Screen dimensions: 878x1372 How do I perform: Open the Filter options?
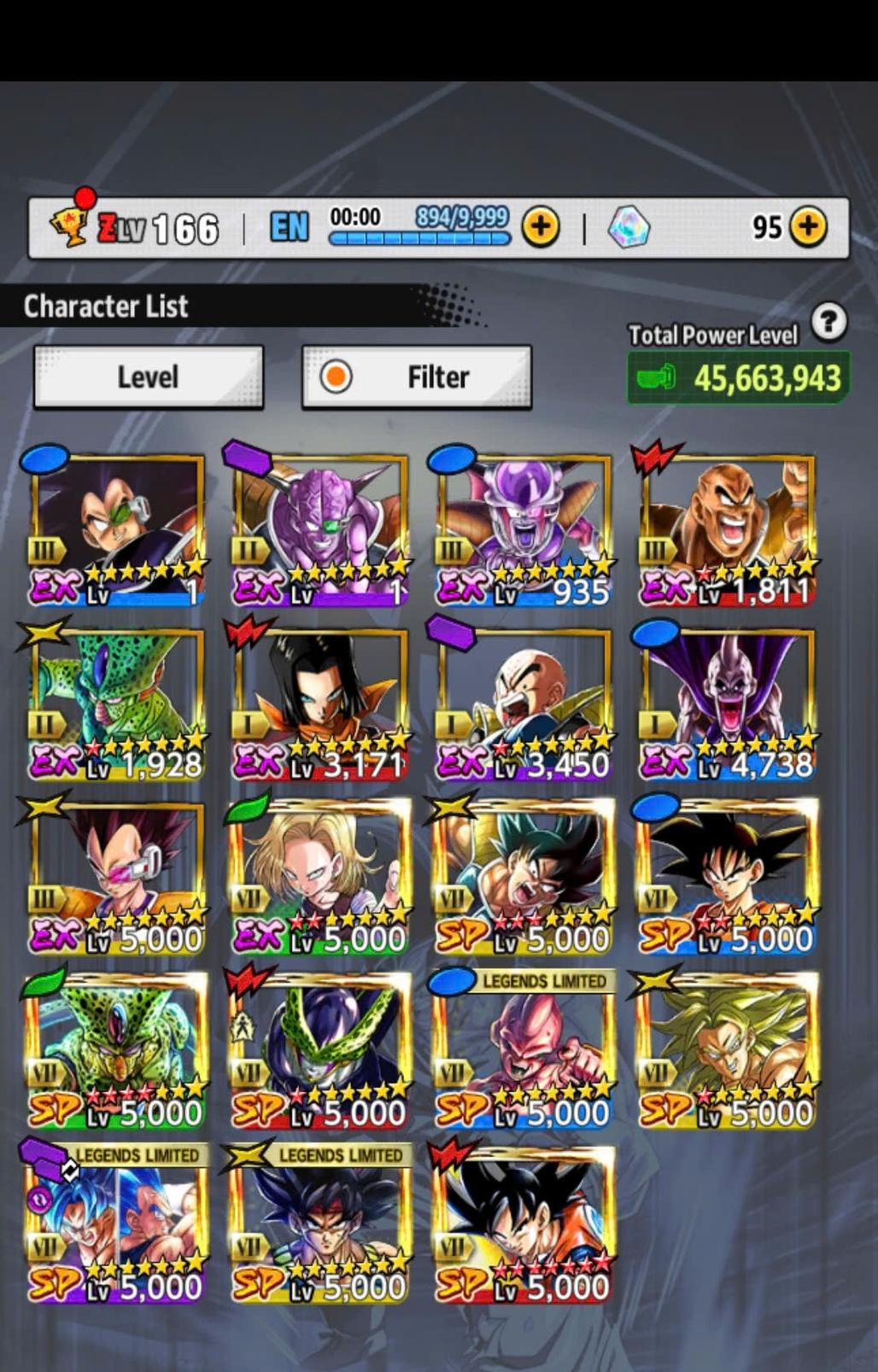tap(417, 377)
